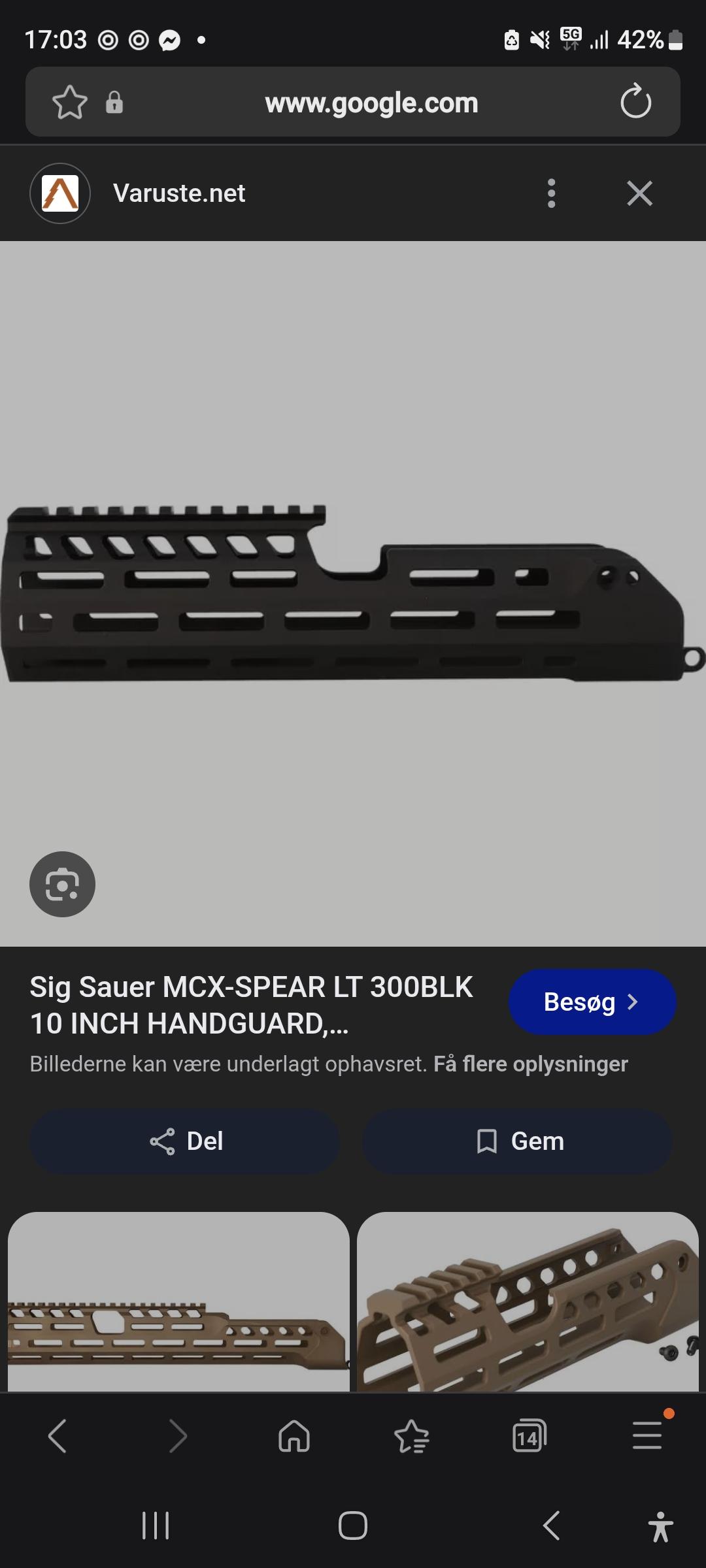Viewport: 706px width, 1568px height.
Task: Reload the current page
Action: (635, 102)
